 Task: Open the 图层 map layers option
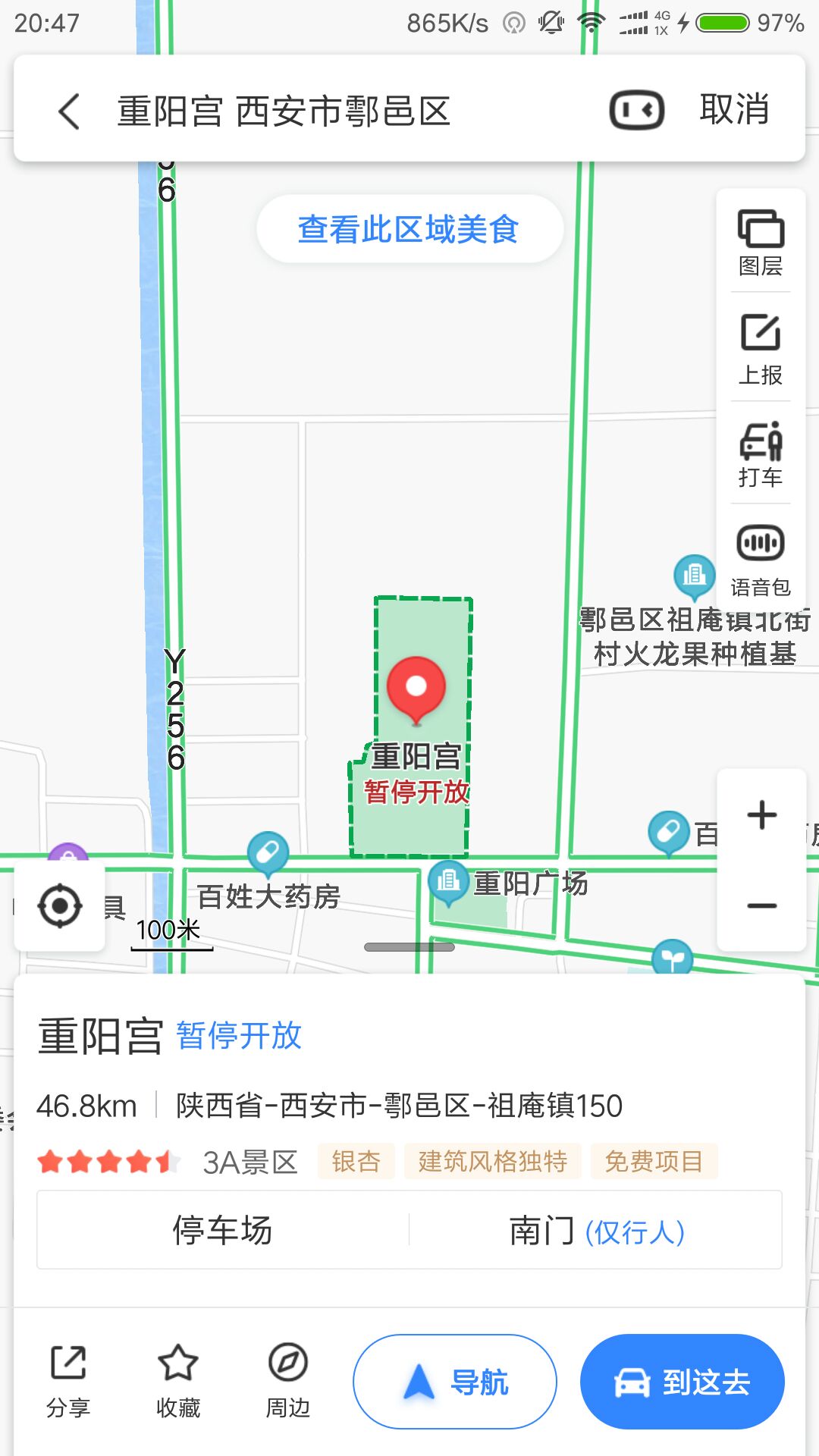pos(761,243)
